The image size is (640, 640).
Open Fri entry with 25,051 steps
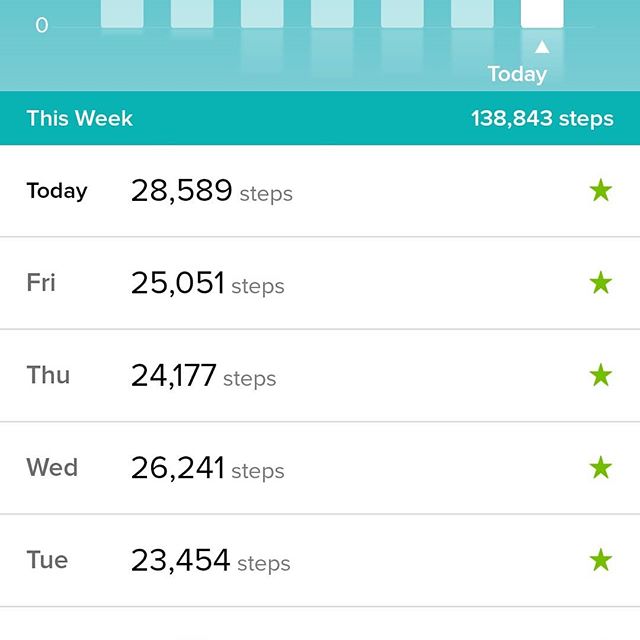click(x=320, y=284)
